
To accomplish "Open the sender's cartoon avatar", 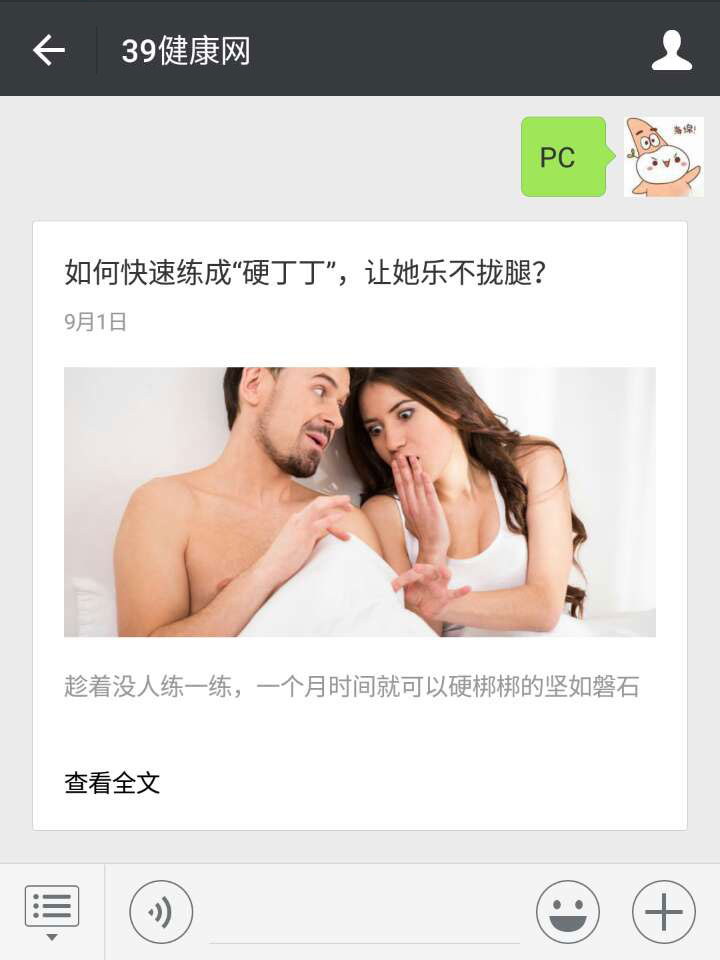I will point(663,157).
